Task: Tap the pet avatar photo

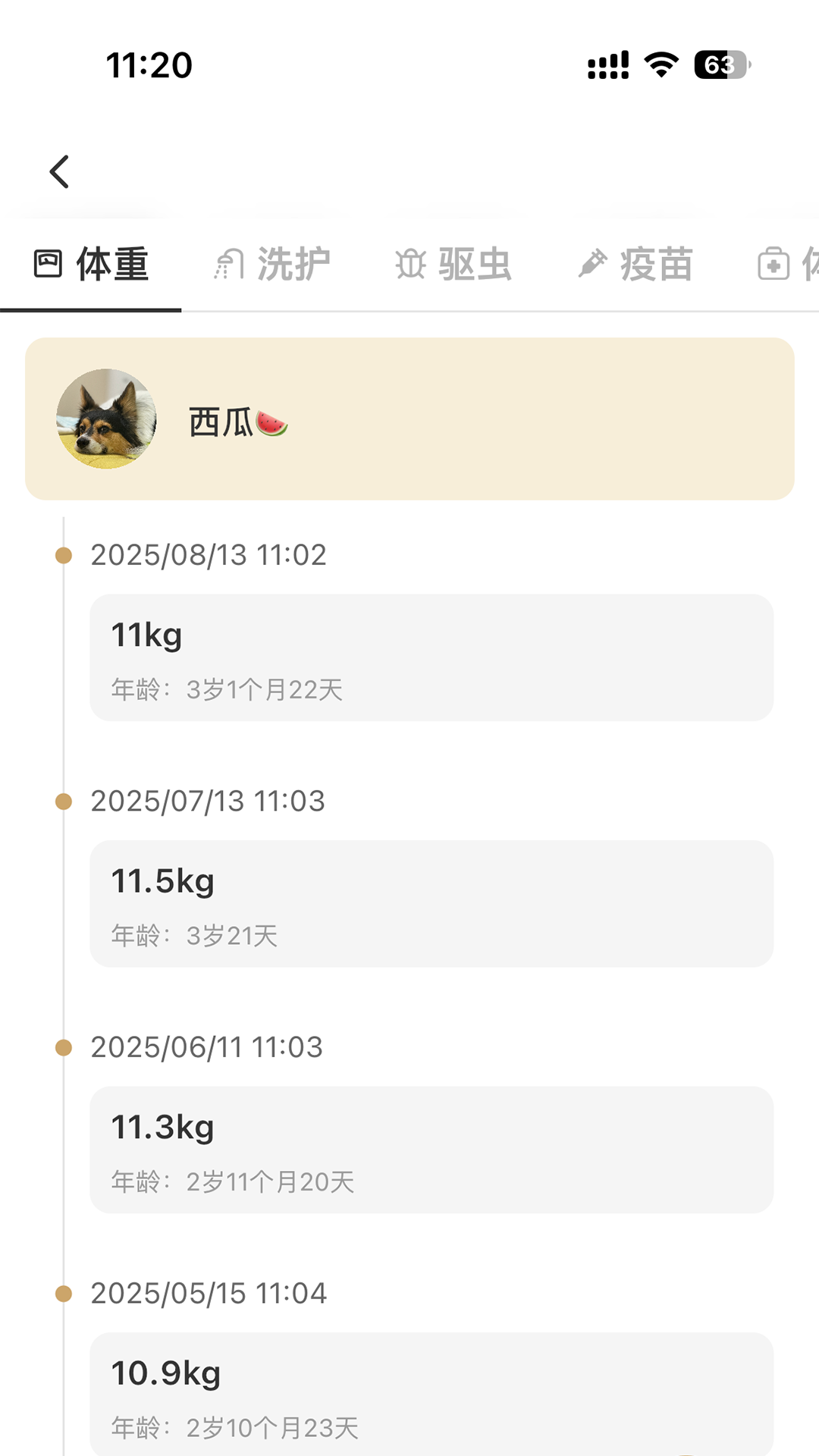Action: pyautogui.click(x=107, y=417)
